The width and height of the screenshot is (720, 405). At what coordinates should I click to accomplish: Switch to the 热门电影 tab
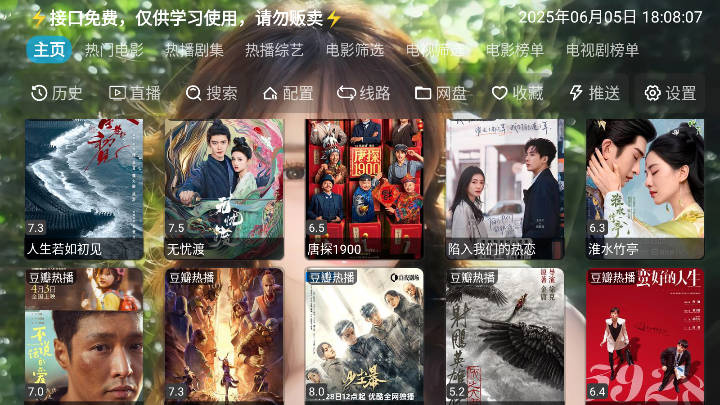click(114, 50)
